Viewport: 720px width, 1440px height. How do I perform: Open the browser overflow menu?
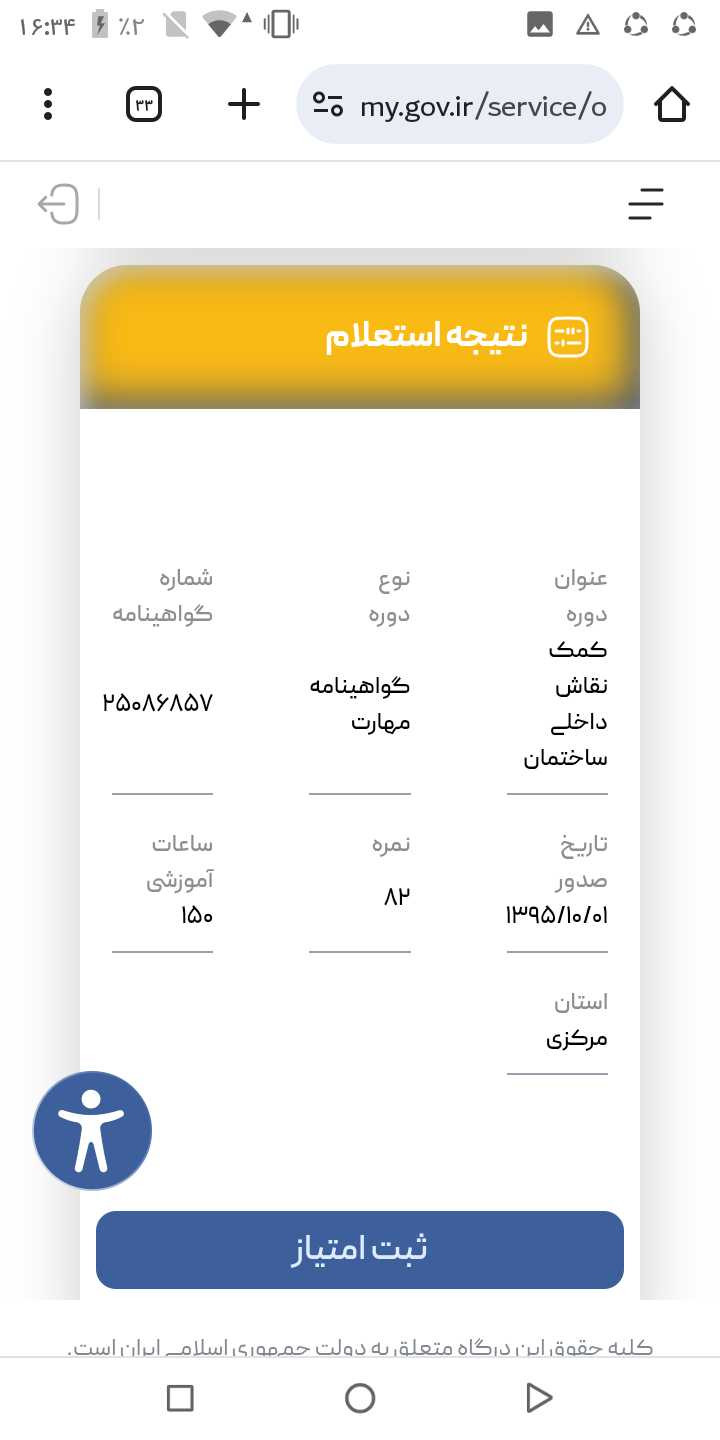pyautogui.click(x=48, y=104)
